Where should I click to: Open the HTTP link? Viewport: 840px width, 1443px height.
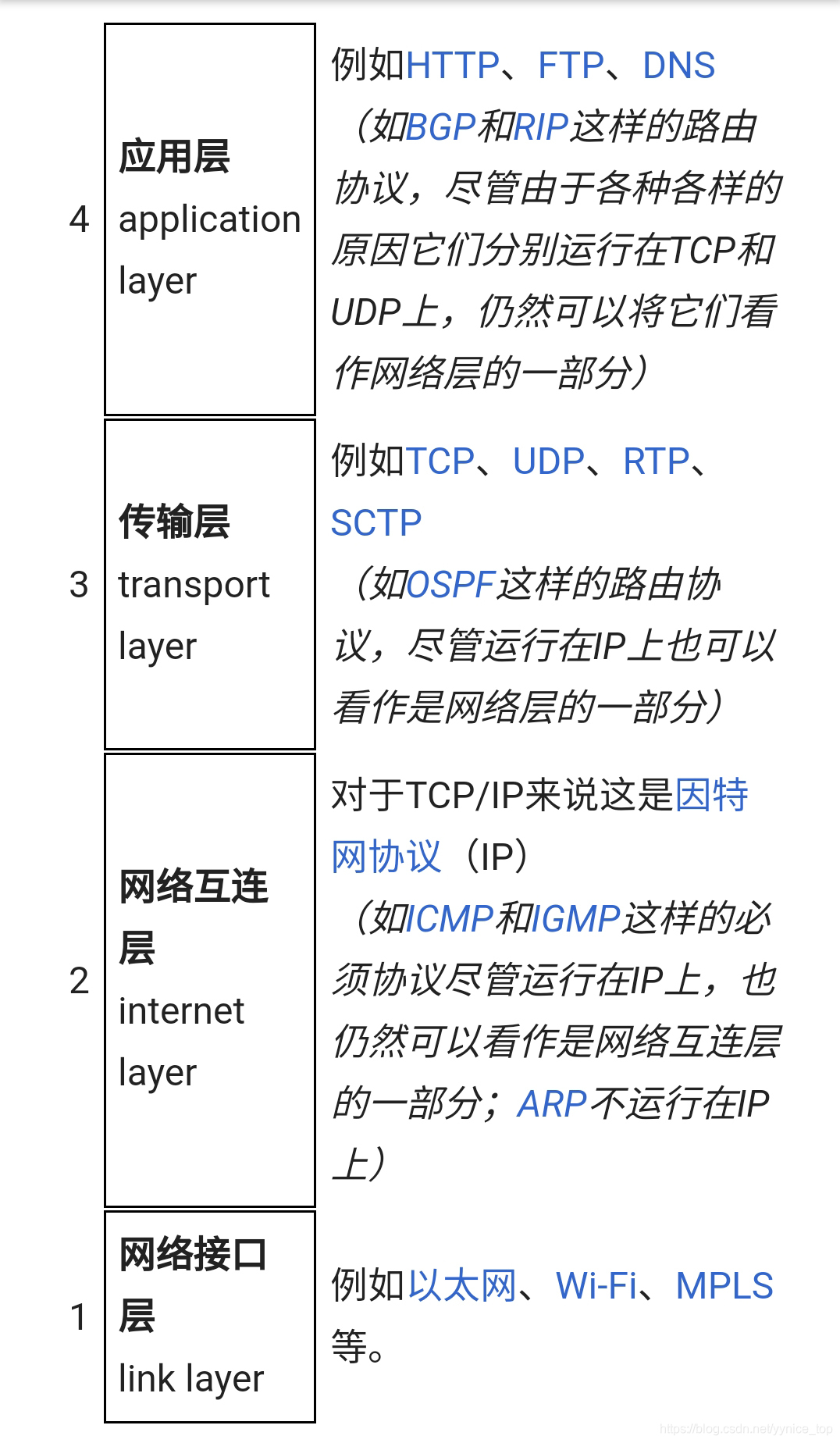point(453,66)
